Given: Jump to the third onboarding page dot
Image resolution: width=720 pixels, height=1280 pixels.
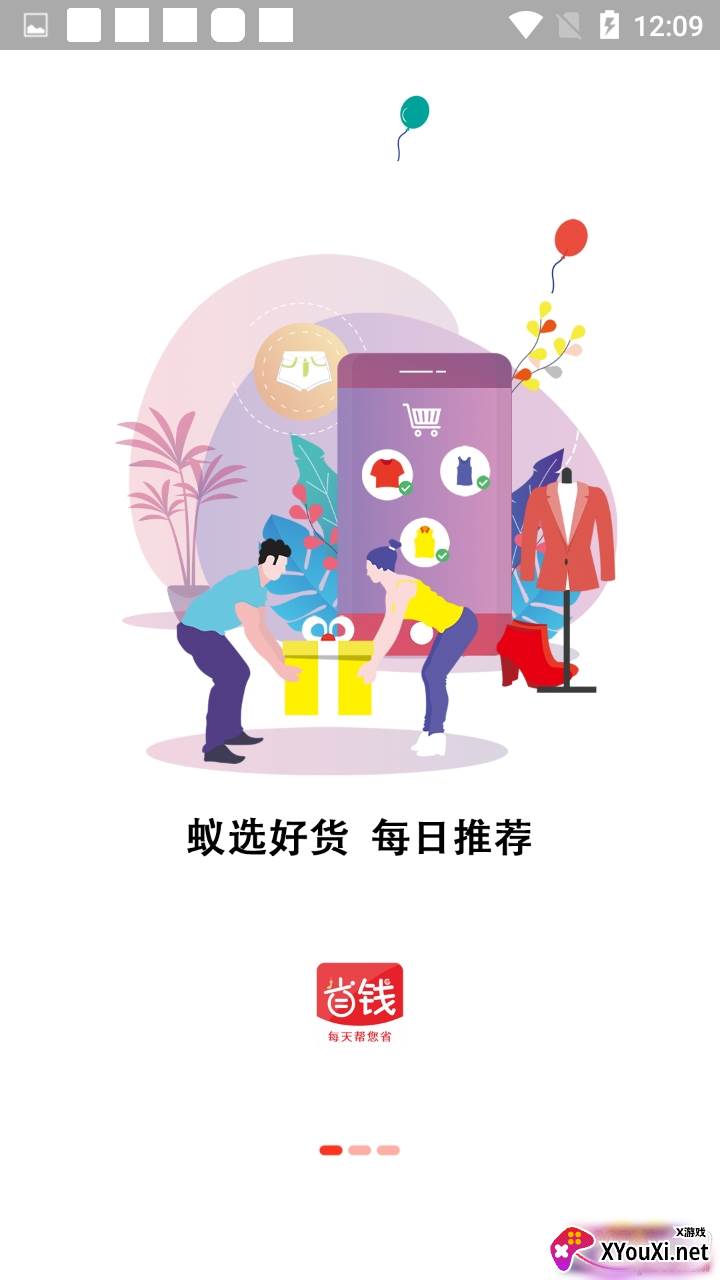Looking at the screenshot, I should pyautogui.click(x=389, y=1150).
